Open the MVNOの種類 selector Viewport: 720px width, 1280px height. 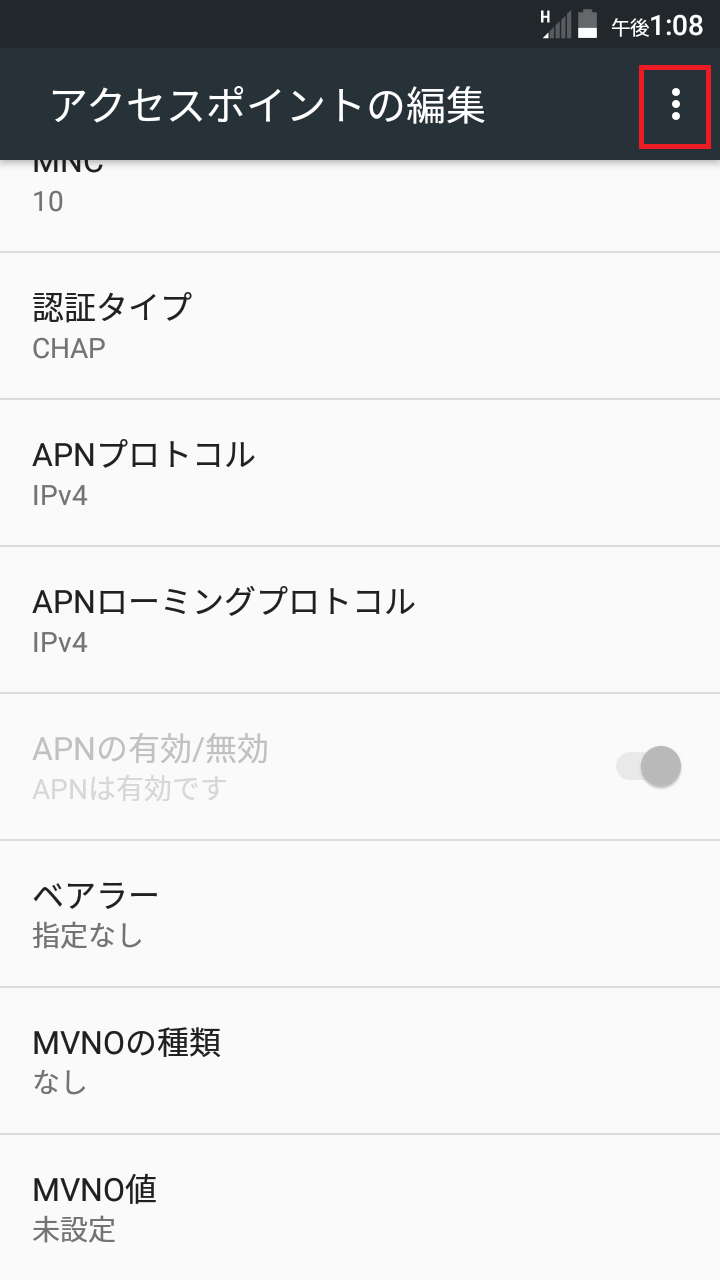[x=360, y=1059]
